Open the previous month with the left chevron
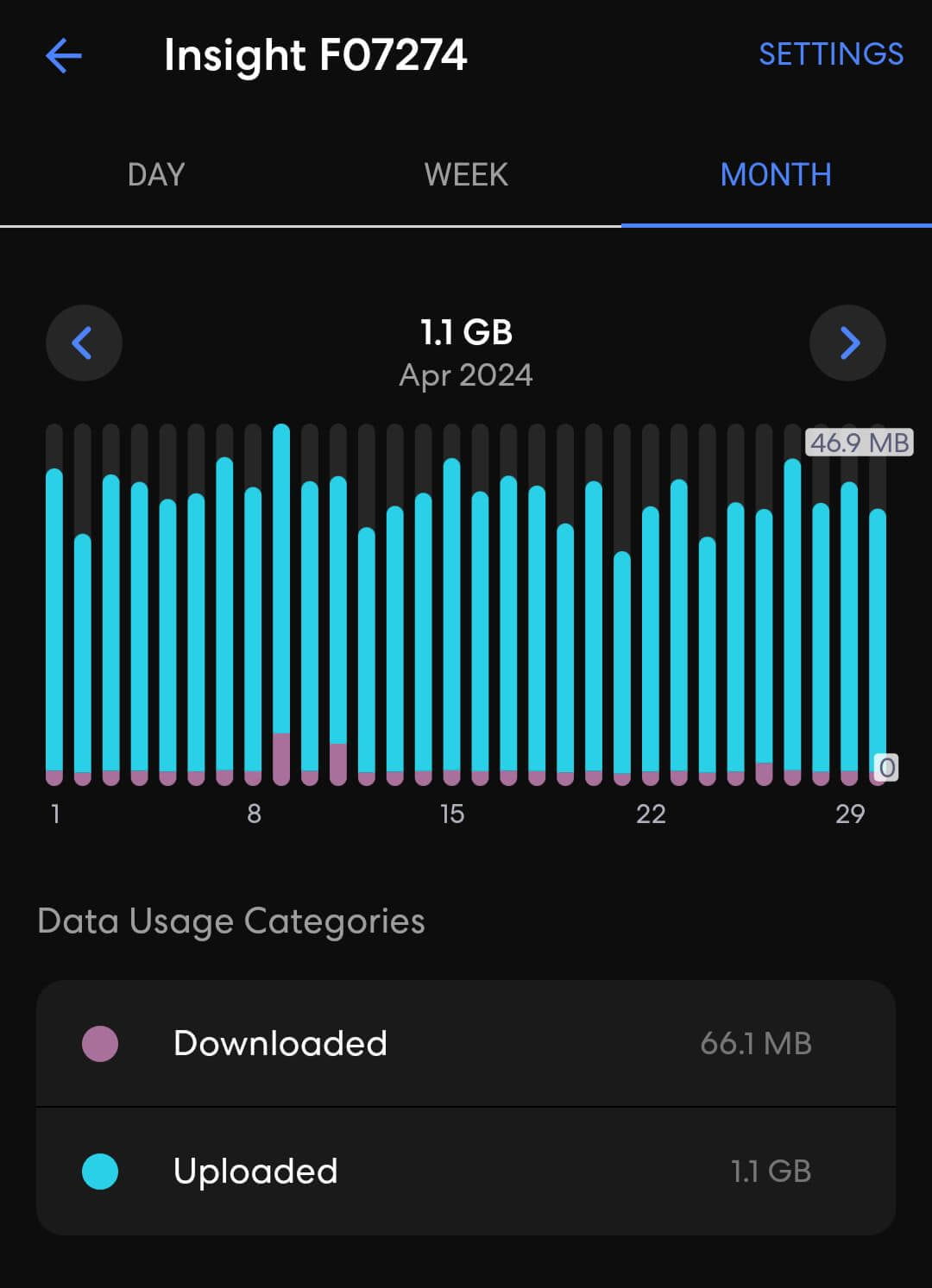This screenshot has width=932, height=1288. (x=84, y=342)
